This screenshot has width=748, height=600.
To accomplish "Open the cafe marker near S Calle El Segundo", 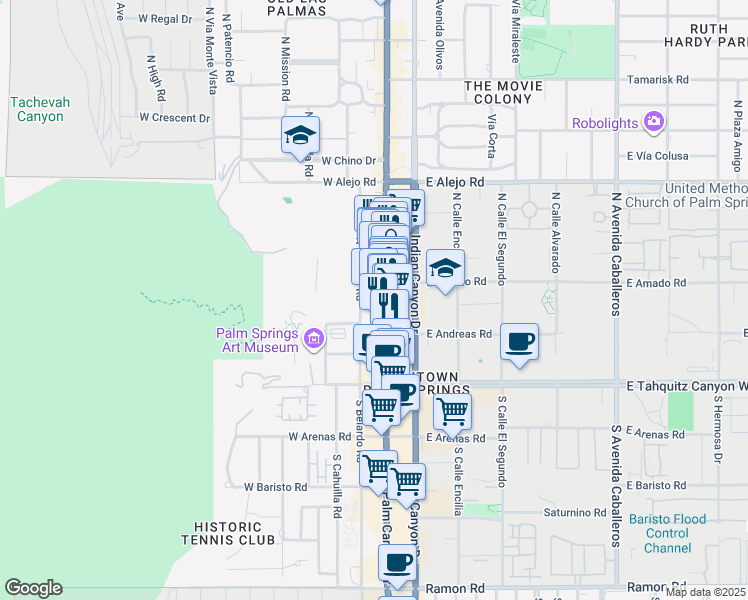I will pyautogui.click(x=519, y=342).
